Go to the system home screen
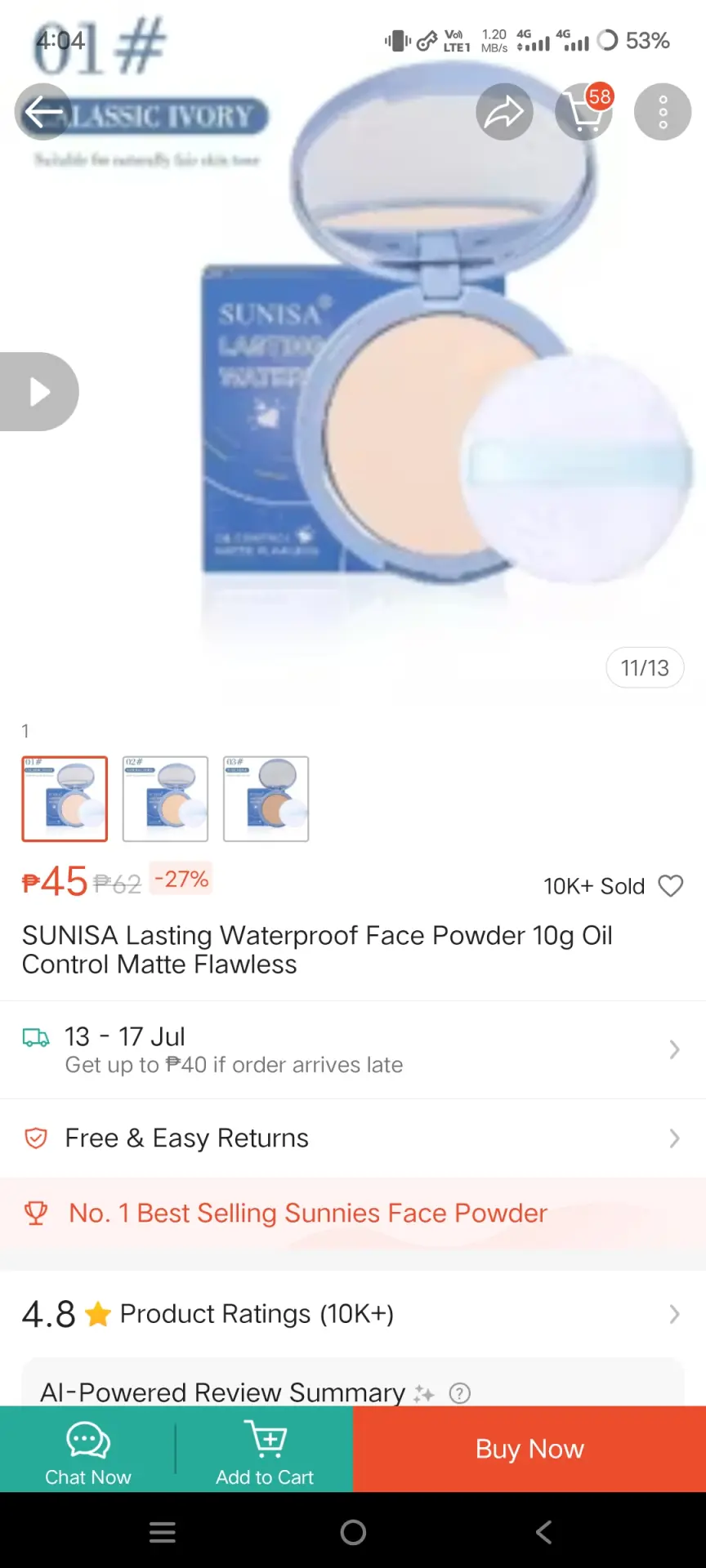 point(353,1532)
